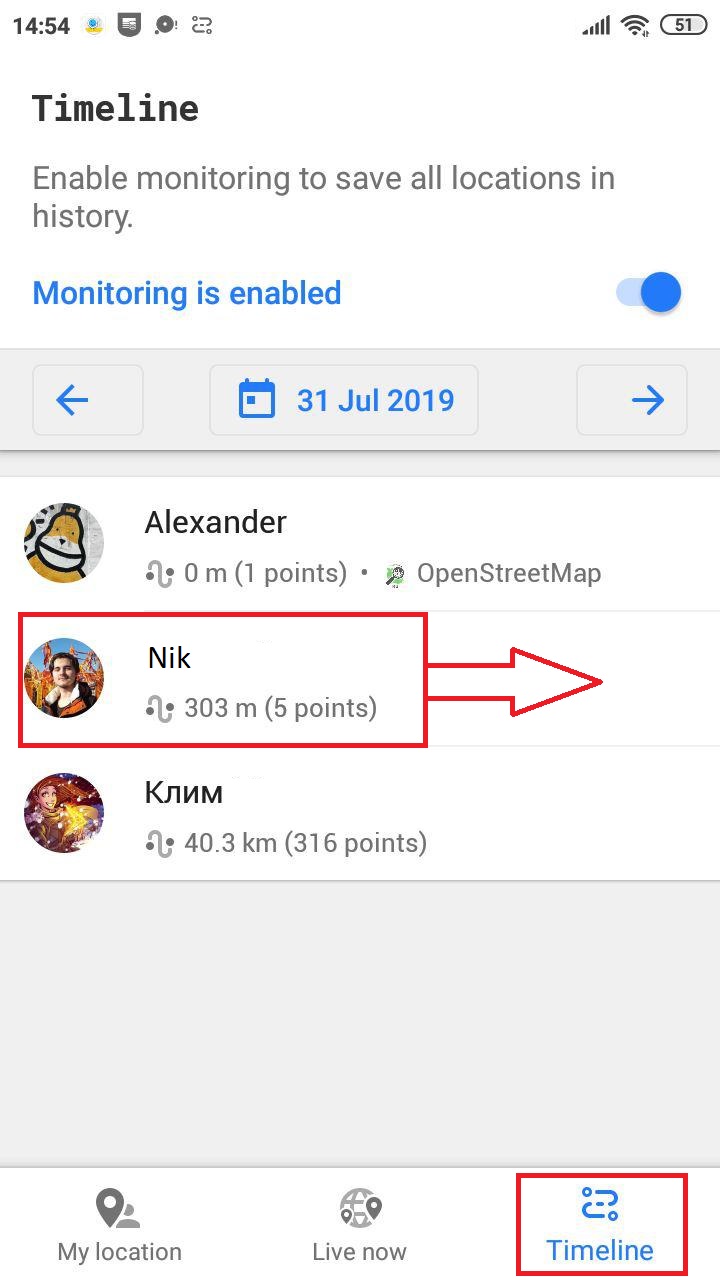Open Клим's 40.3 km timeline entry
Screen dimensions: 720x1280
tap(360, 814)
